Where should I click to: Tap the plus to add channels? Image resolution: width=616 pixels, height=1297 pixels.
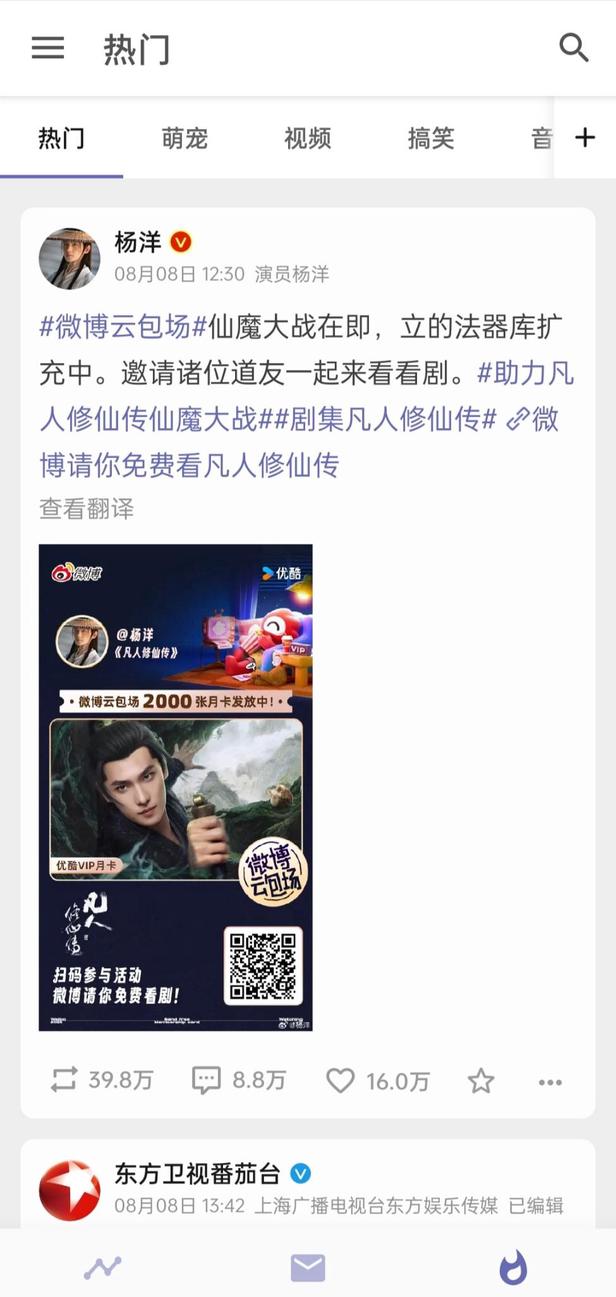[585, 138]
